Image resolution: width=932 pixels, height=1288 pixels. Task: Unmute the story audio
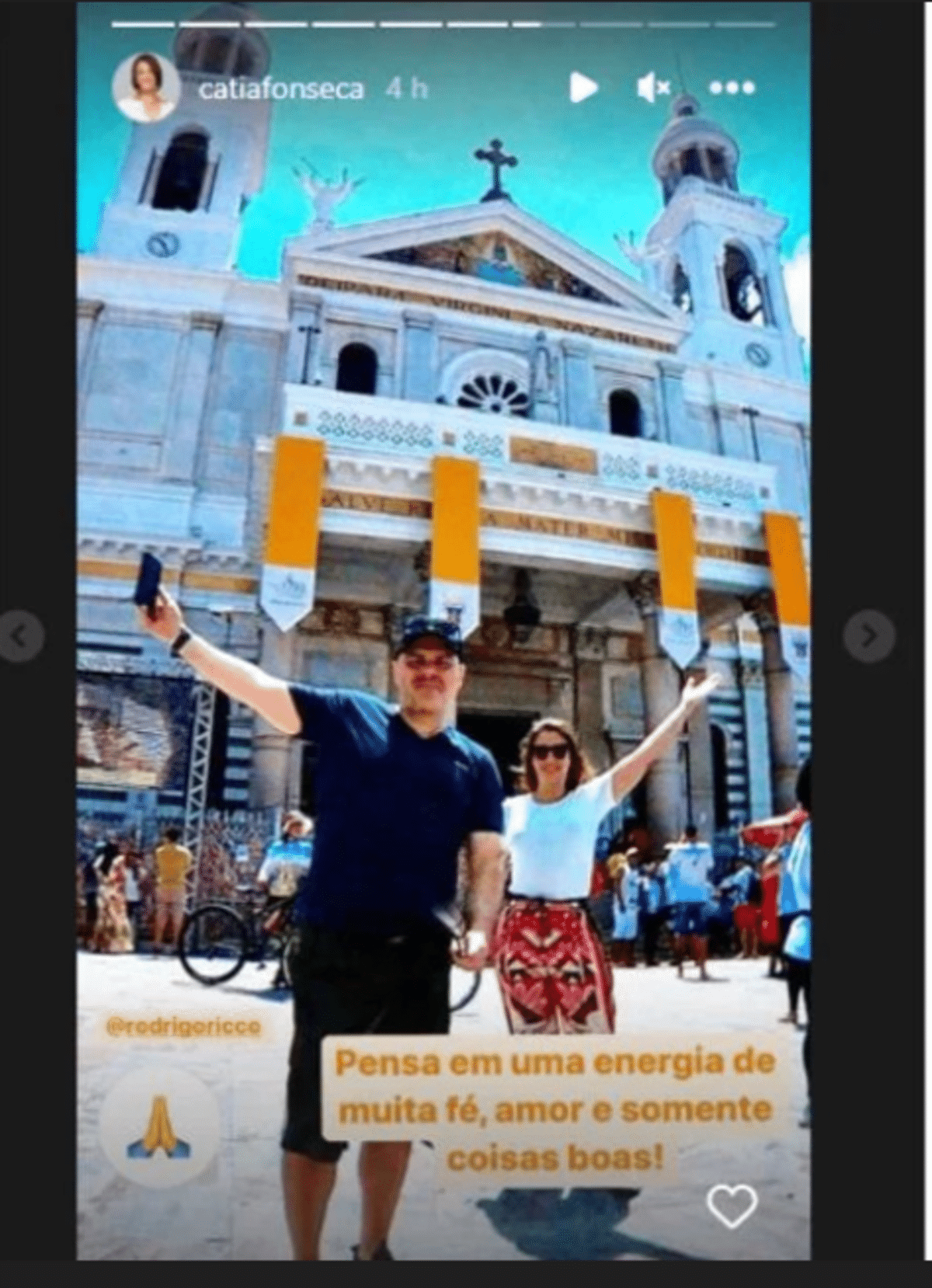(653, 88)
